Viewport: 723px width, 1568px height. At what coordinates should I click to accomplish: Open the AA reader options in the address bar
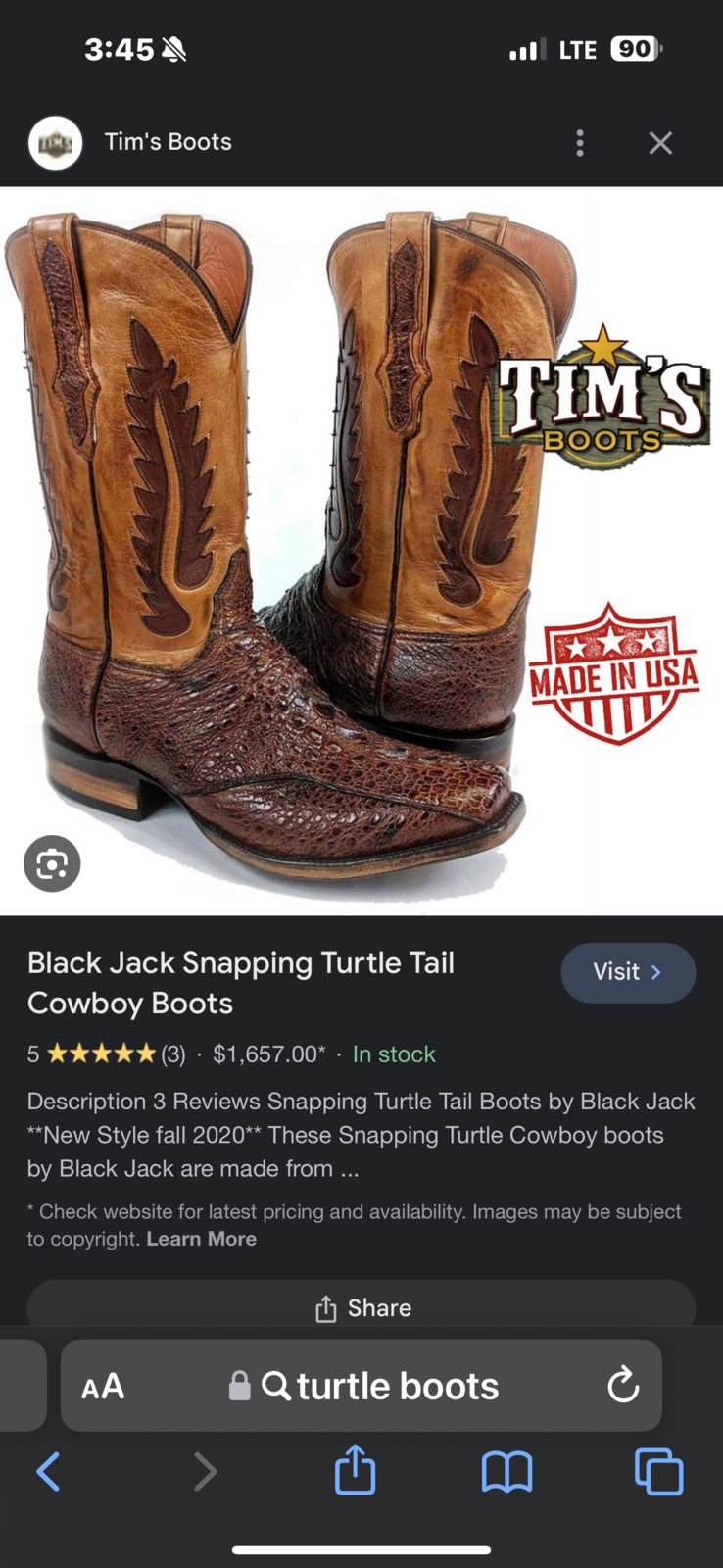click(x=103, y=1387)
